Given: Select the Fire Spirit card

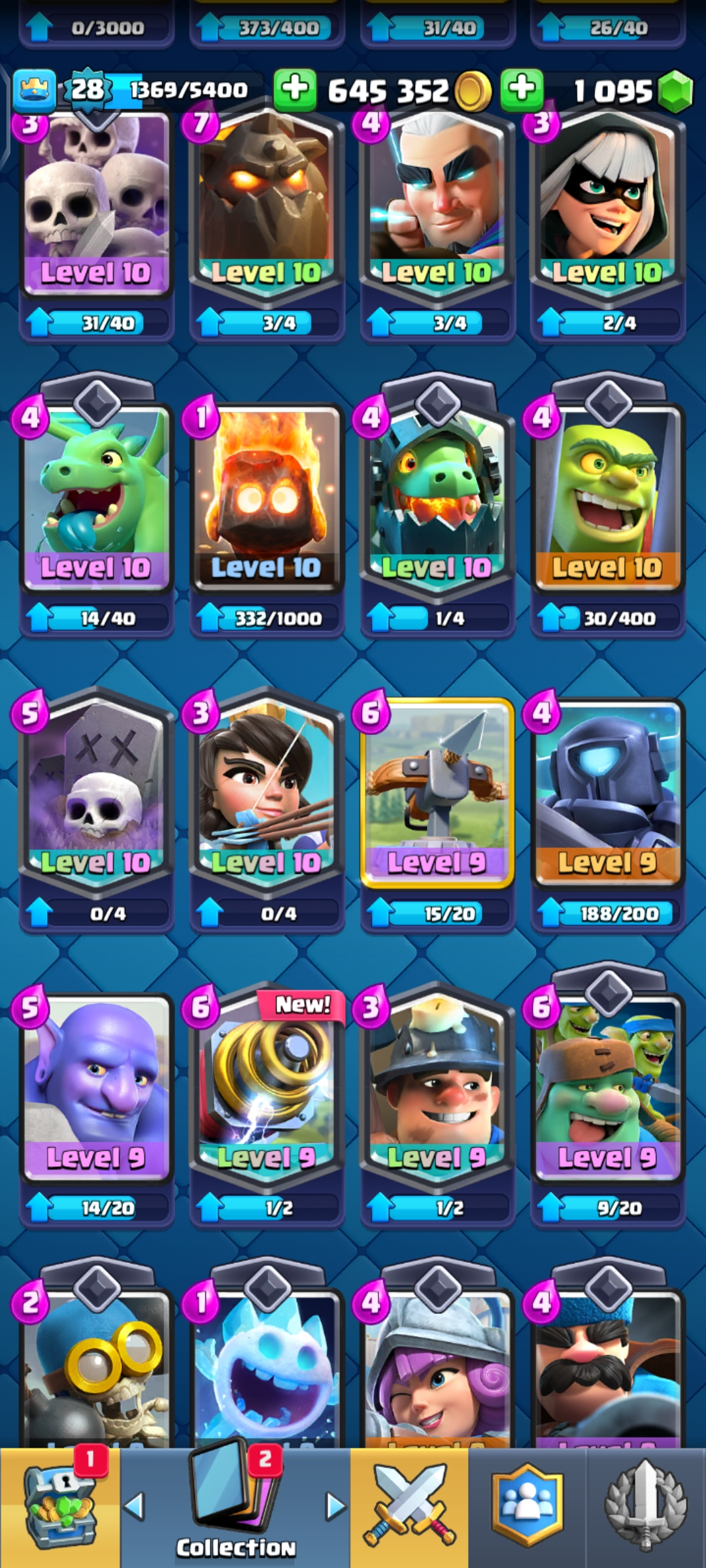Looking at the screenshot, I should point(266,497).
